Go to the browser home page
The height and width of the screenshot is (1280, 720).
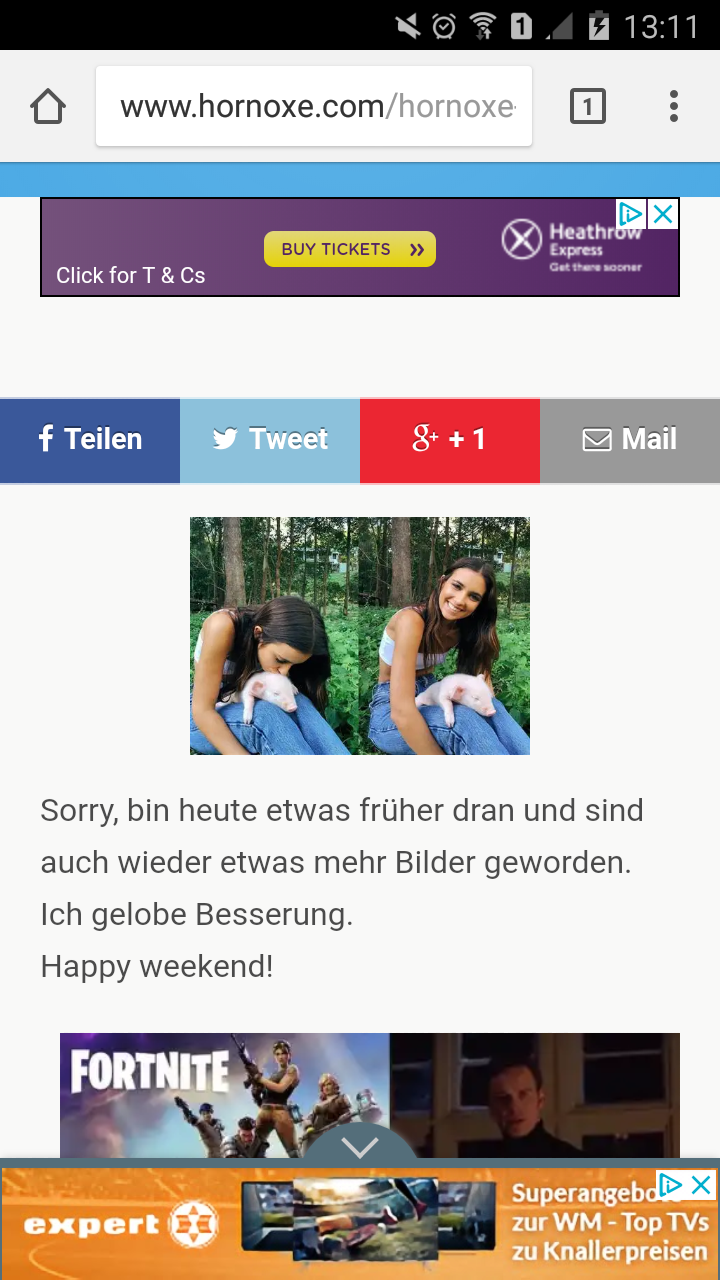click(48, 106)
